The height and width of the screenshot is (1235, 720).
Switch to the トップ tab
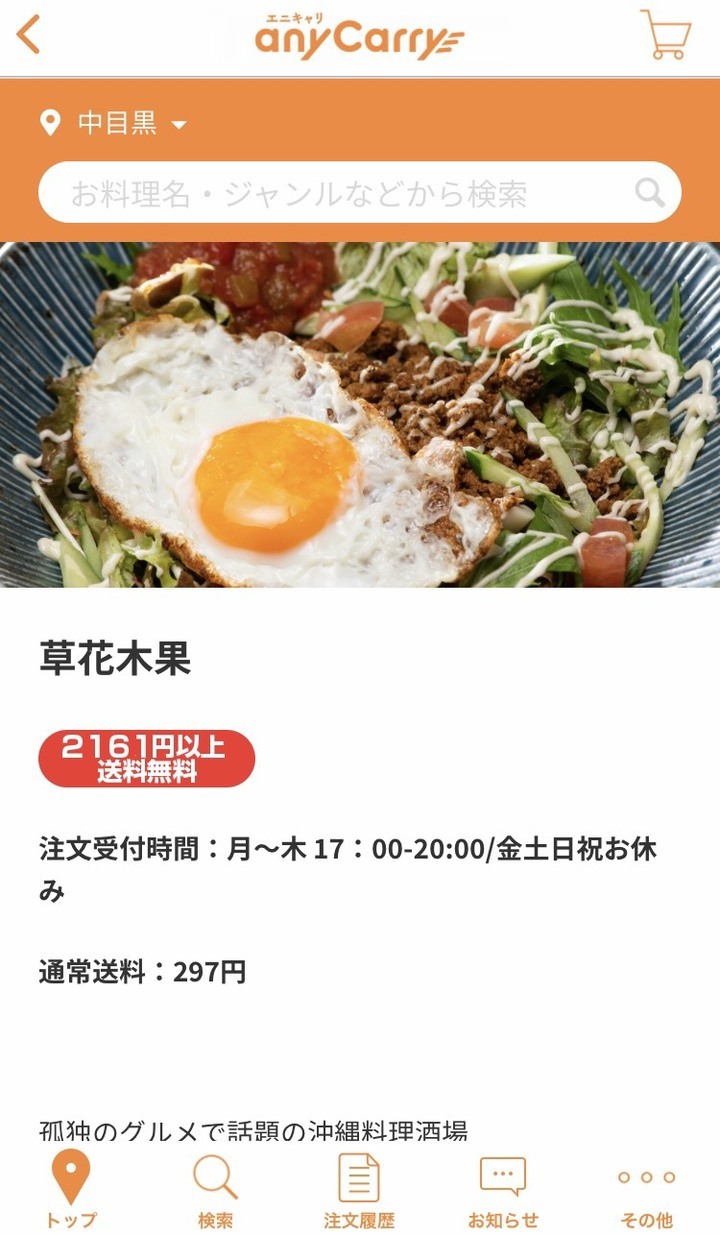71,1189
